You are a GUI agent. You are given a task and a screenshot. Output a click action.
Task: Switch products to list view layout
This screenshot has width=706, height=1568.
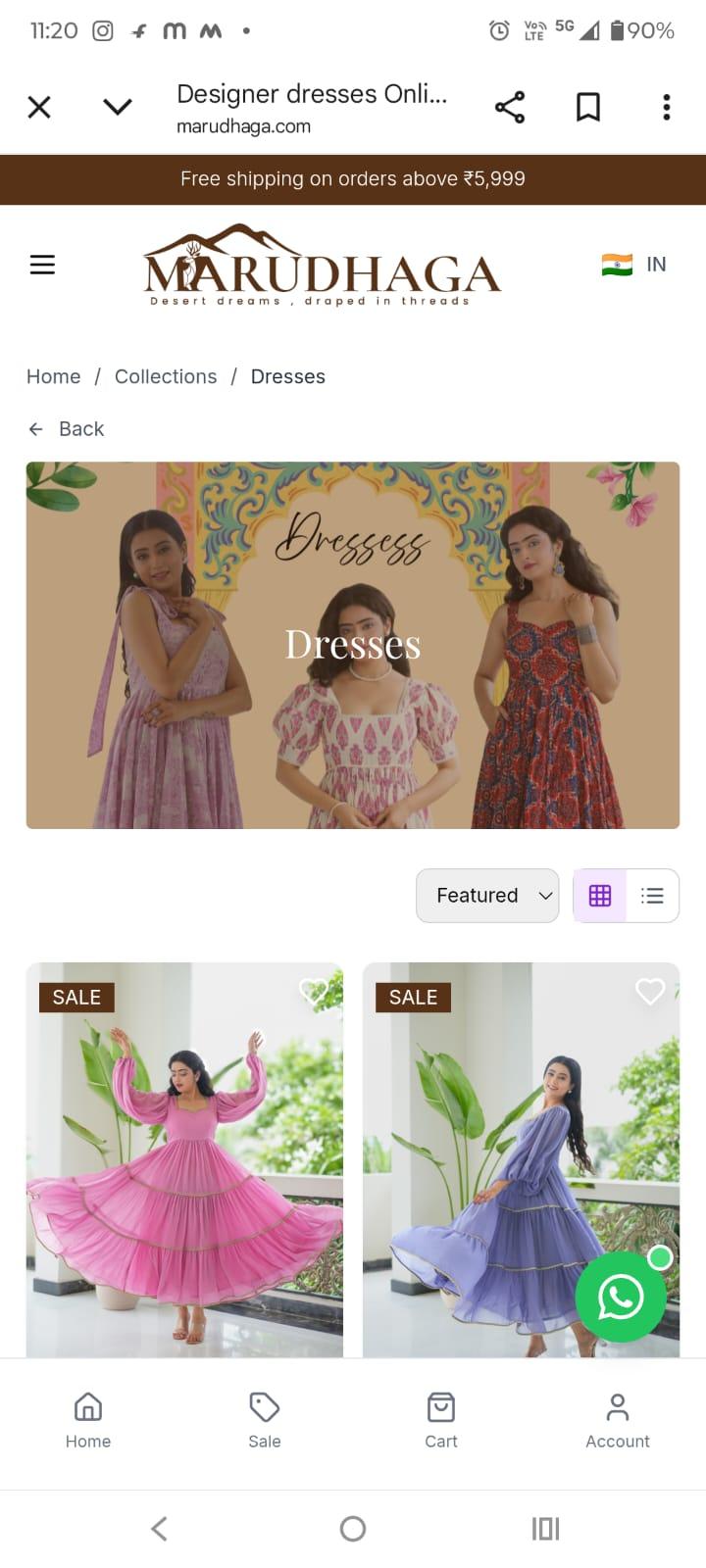[x=652, y=895]
